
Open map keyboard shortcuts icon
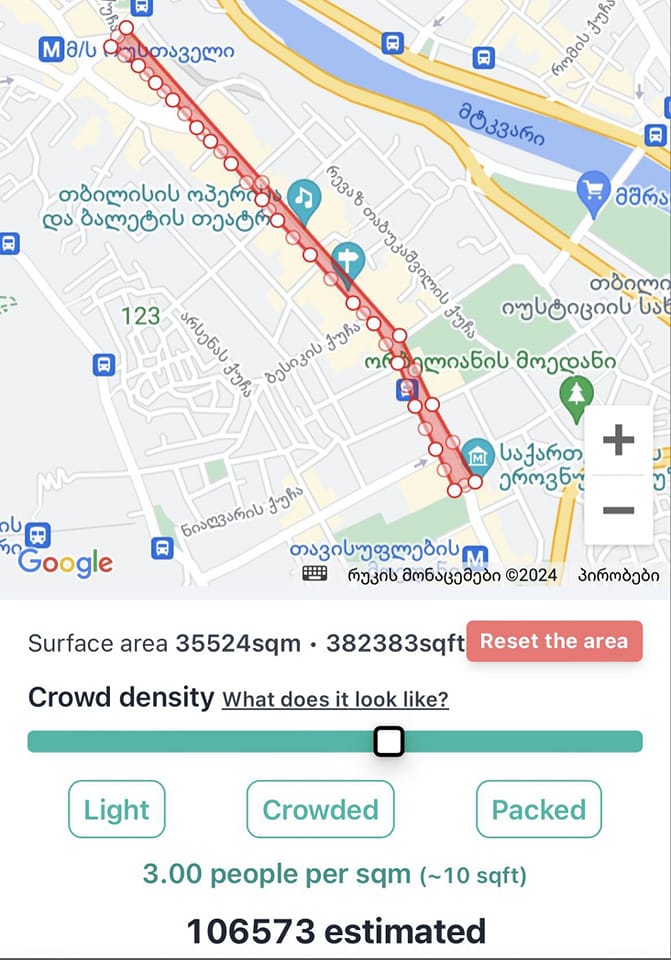click(314, 574)
